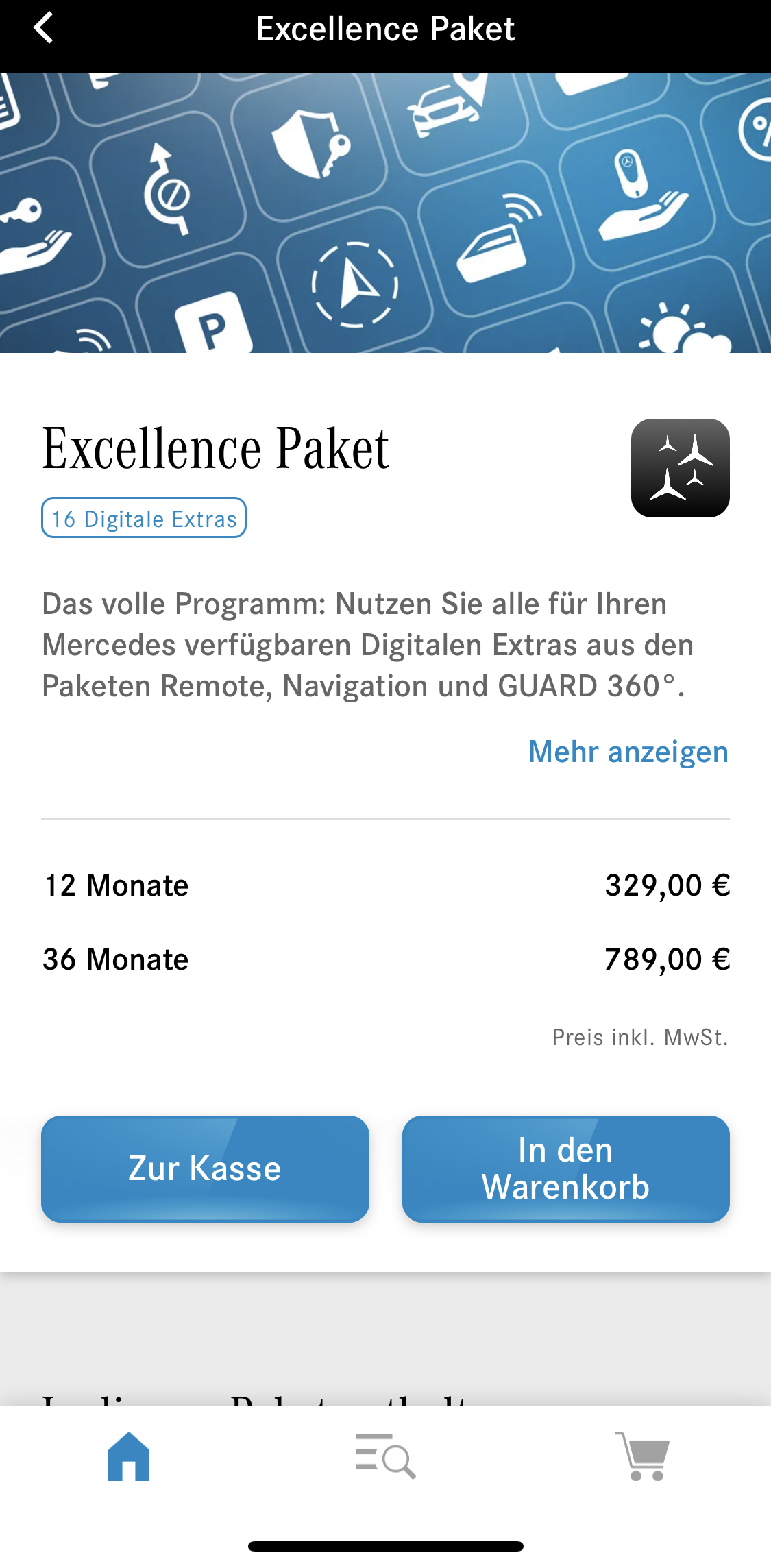Tap the 16 Digitale Extras chip
The width and height of the screenshot is (771, 1568).
(144, 518)
